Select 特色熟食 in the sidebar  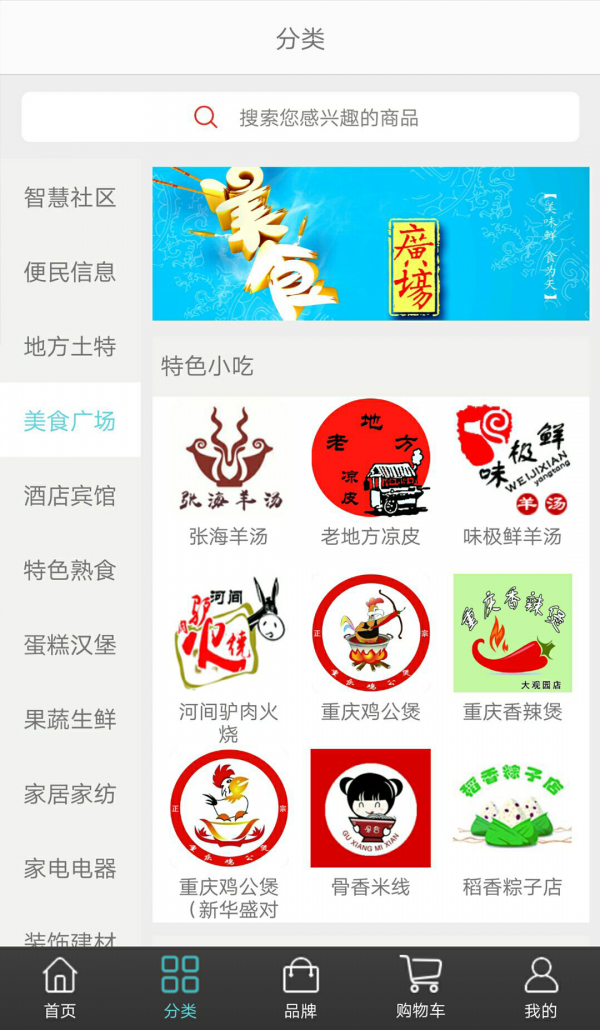pyautogui.click(x=70, y=570)
